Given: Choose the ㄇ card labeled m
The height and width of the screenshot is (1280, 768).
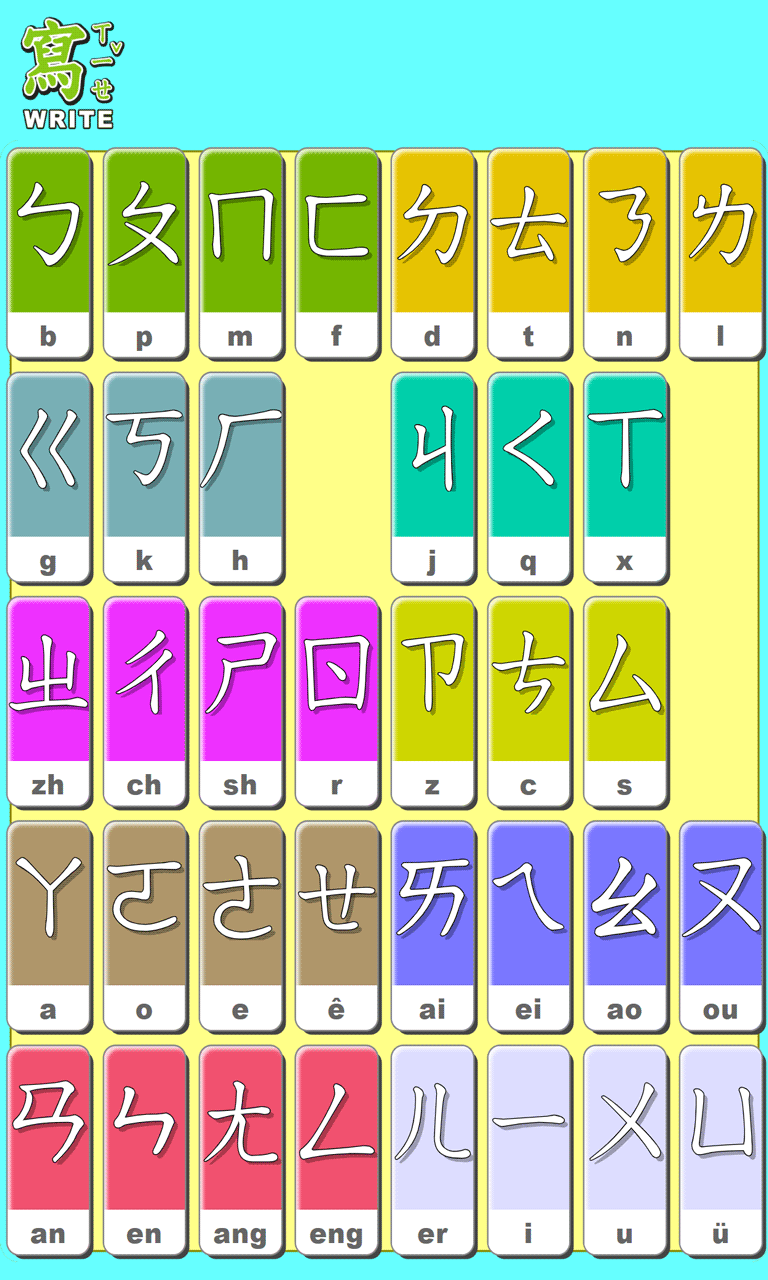Looking at the screenshot, I should click(x=241, y=254).
